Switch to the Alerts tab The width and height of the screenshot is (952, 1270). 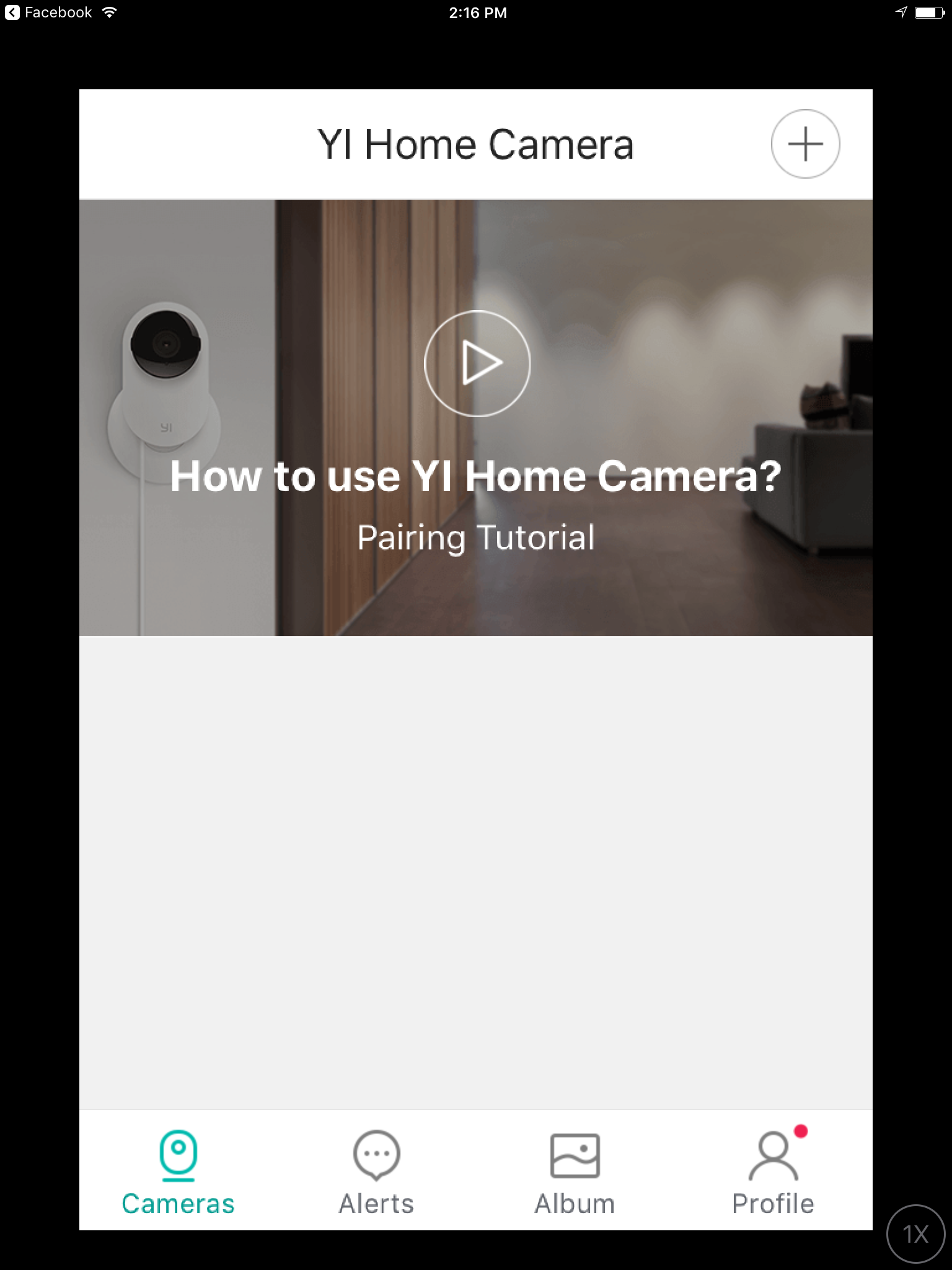376,1171
